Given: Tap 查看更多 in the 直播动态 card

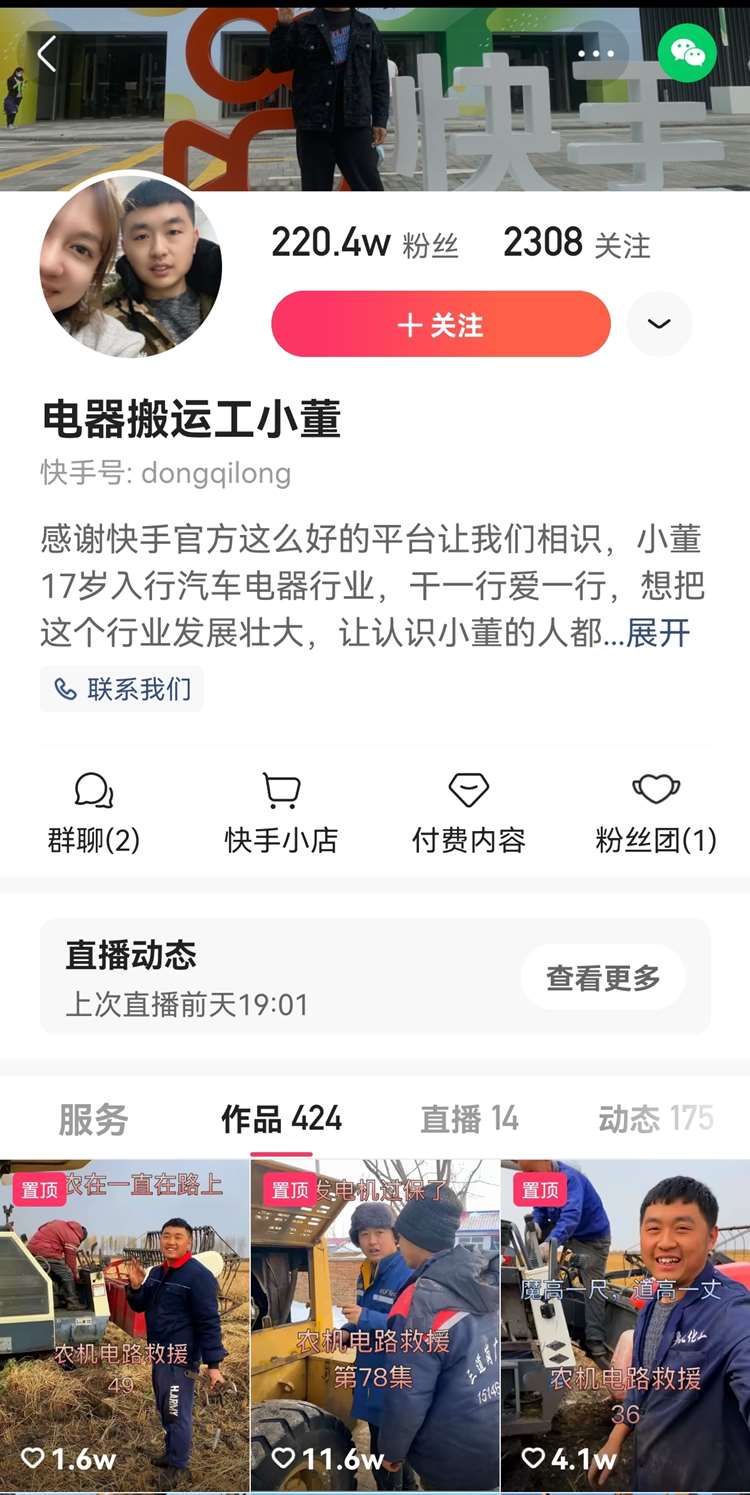Looking at the screenshot, I should 603,977.
